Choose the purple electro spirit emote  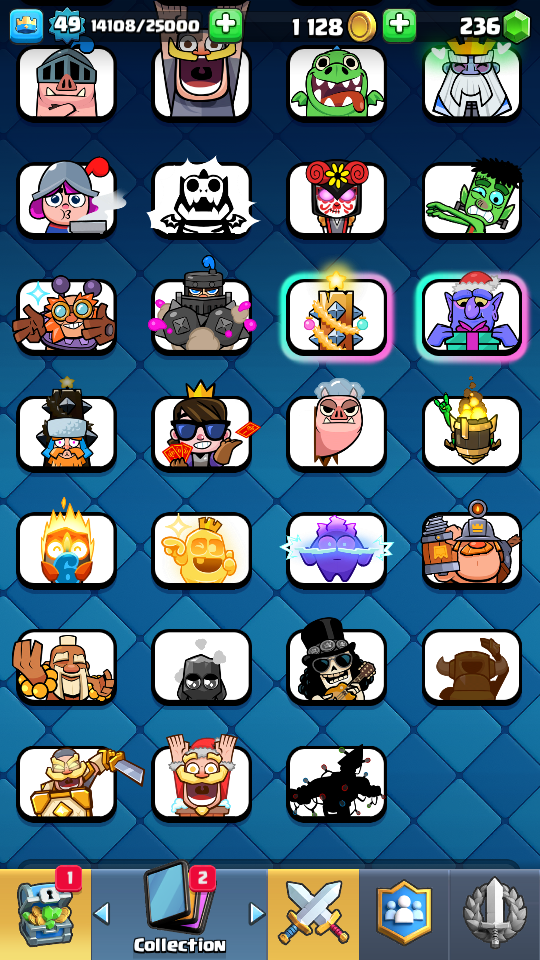pos(336,550)
